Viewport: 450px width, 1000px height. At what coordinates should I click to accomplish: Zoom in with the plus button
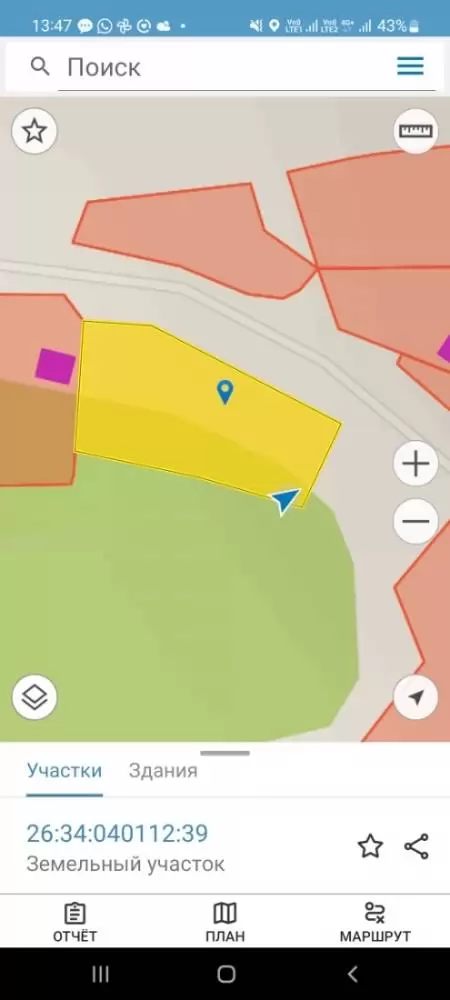(x=416, y=464)
